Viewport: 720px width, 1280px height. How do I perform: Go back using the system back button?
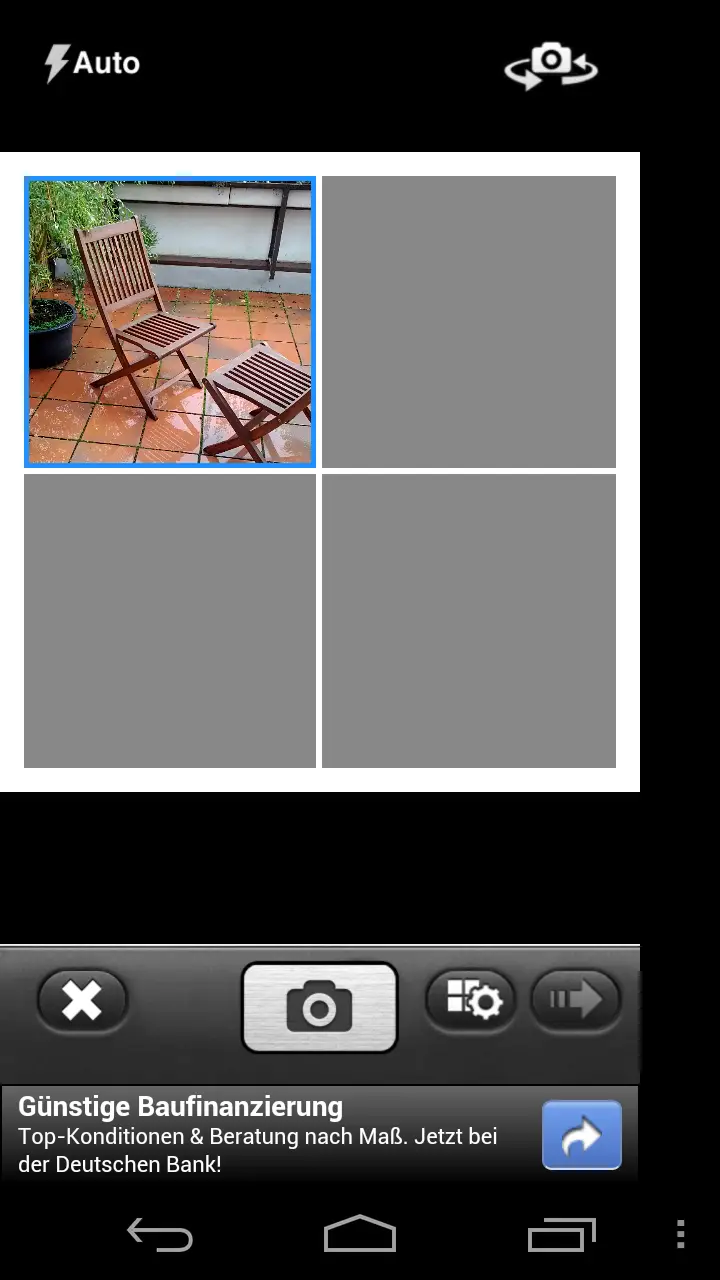(x=160, y=1235)
